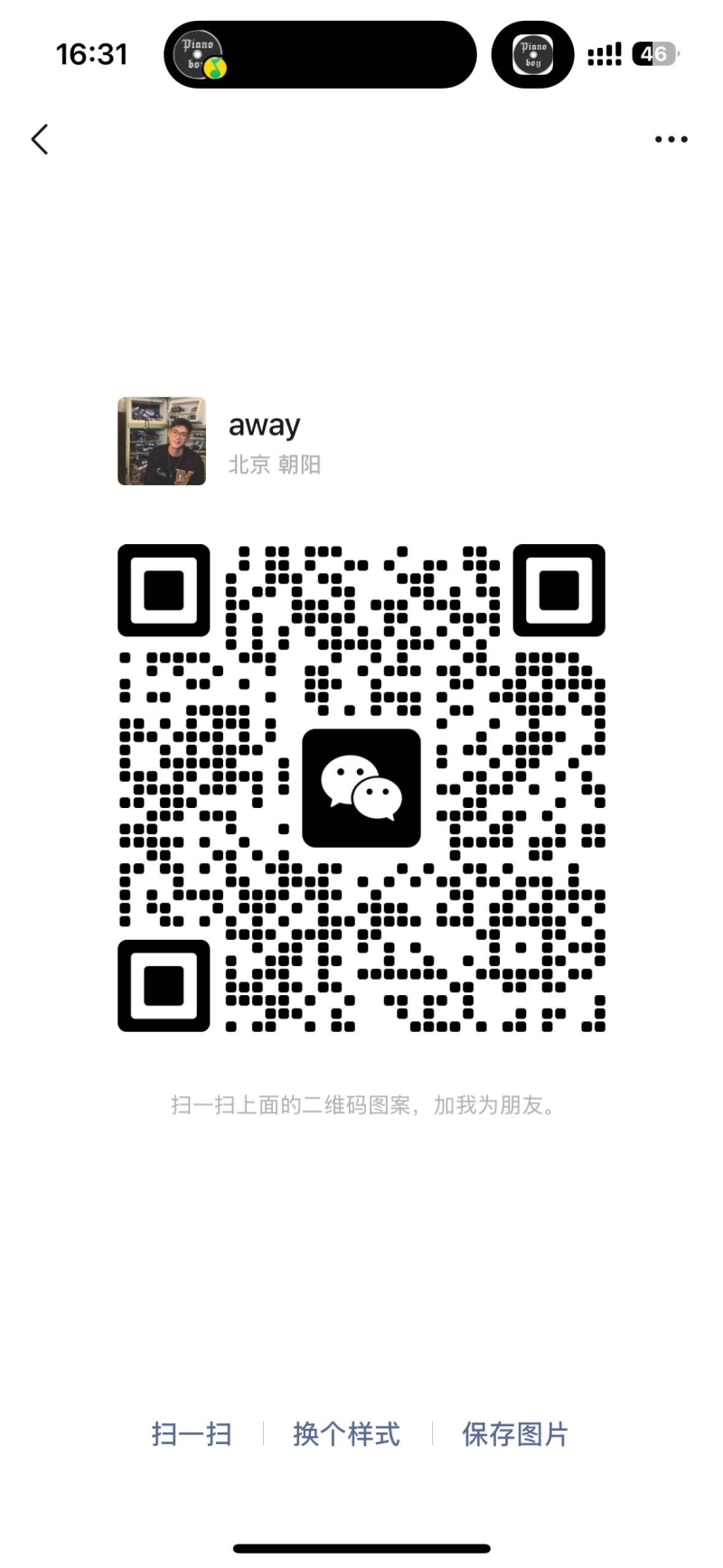Tap 扫一扫 to scan a code
The height and width of the screenshot is (1568, 723).
tap(192, 1434)
